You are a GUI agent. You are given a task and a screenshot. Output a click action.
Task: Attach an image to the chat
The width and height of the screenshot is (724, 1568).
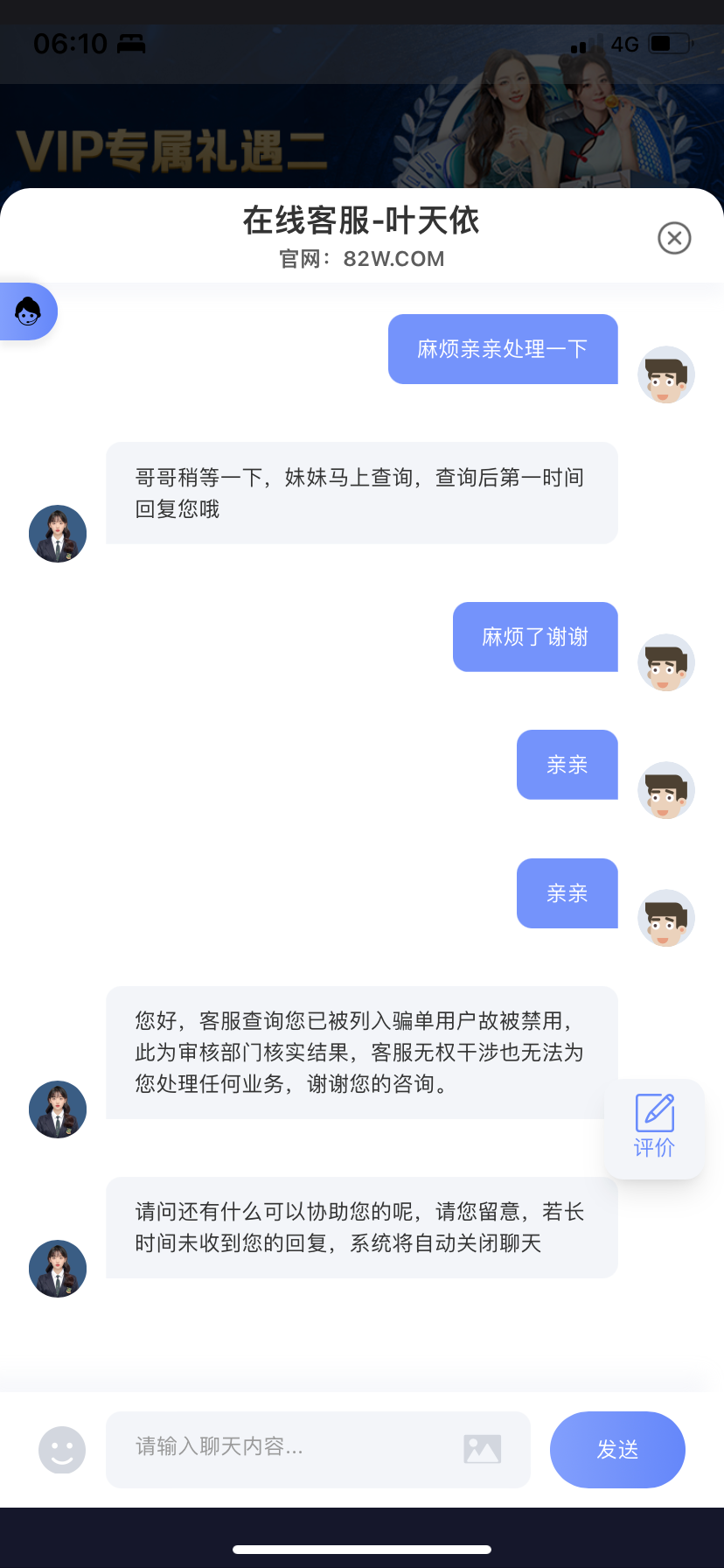483,1449
